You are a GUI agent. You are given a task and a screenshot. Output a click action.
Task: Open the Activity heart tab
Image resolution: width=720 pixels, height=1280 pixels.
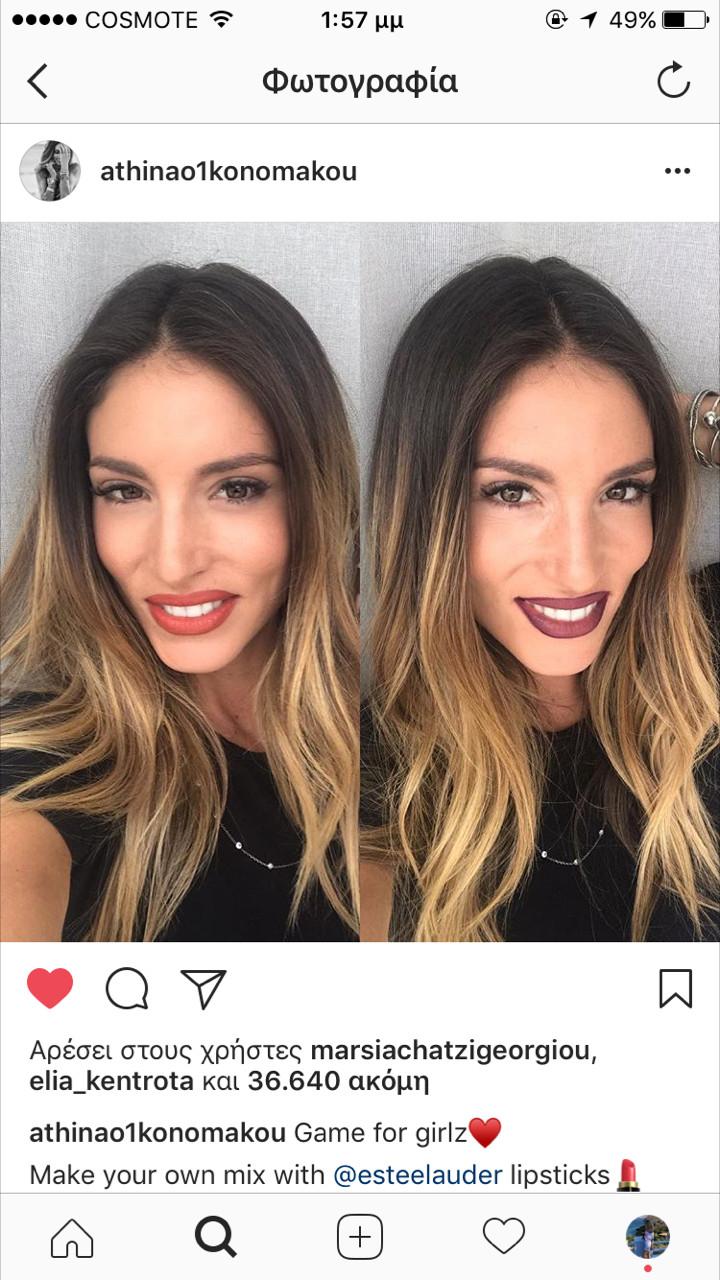(x=504, y=1238)
